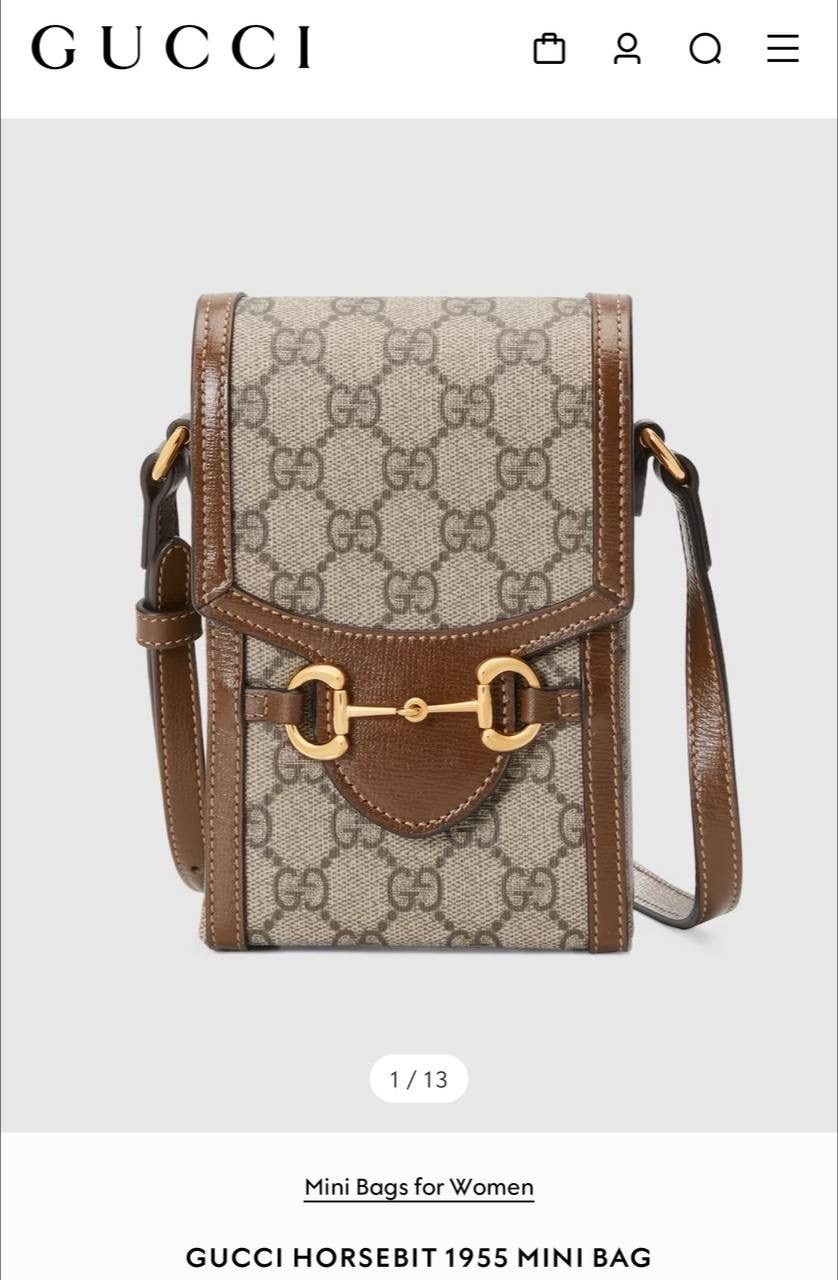Open the shopping bag
The height and width of the screenshot is (1280, 838).
(549, 48)
